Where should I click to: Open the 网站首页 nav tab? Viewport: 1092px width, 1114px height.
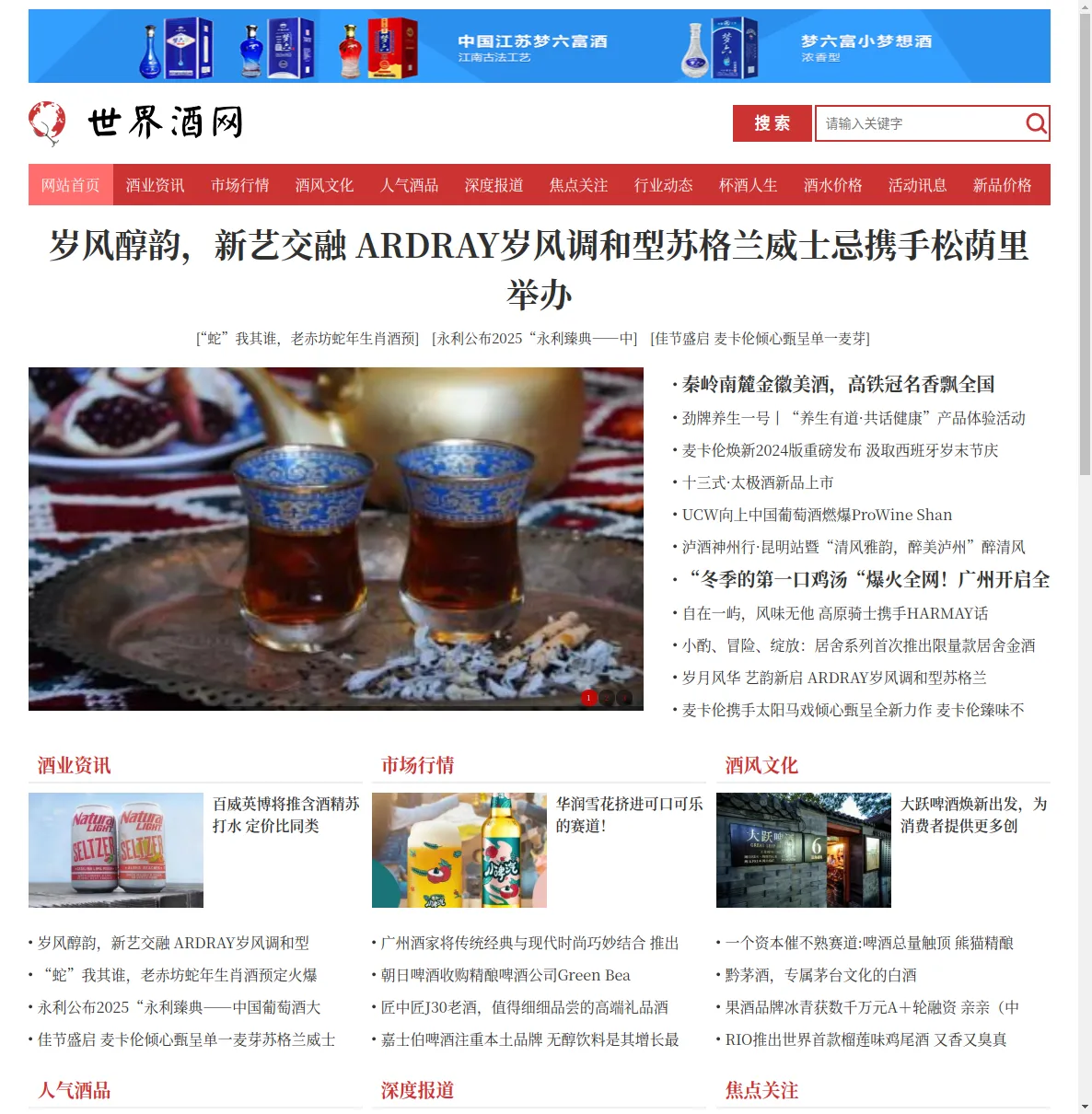(x=71, y=185)
